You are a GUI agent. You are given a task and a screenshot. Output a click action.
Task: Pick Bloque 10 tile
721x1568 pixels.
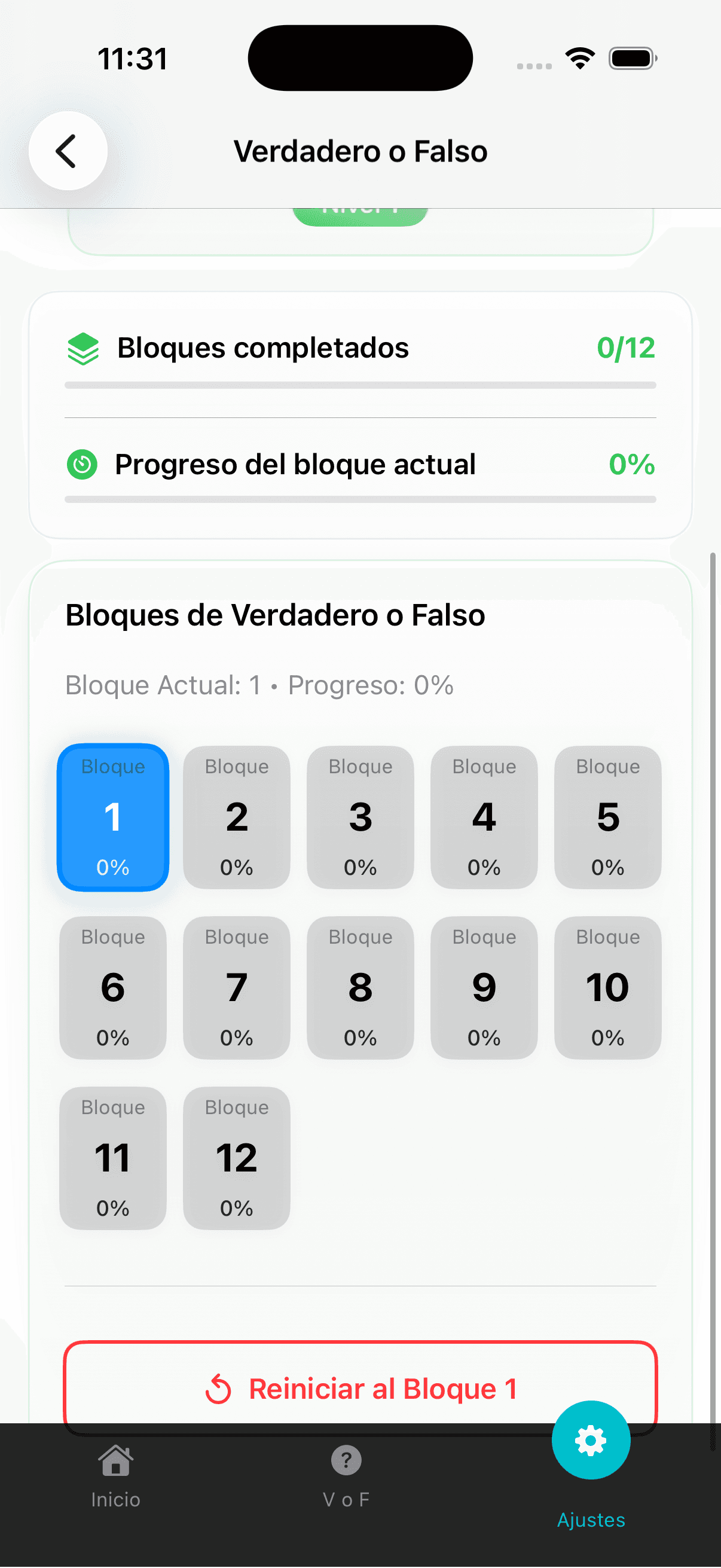(608, 987)
